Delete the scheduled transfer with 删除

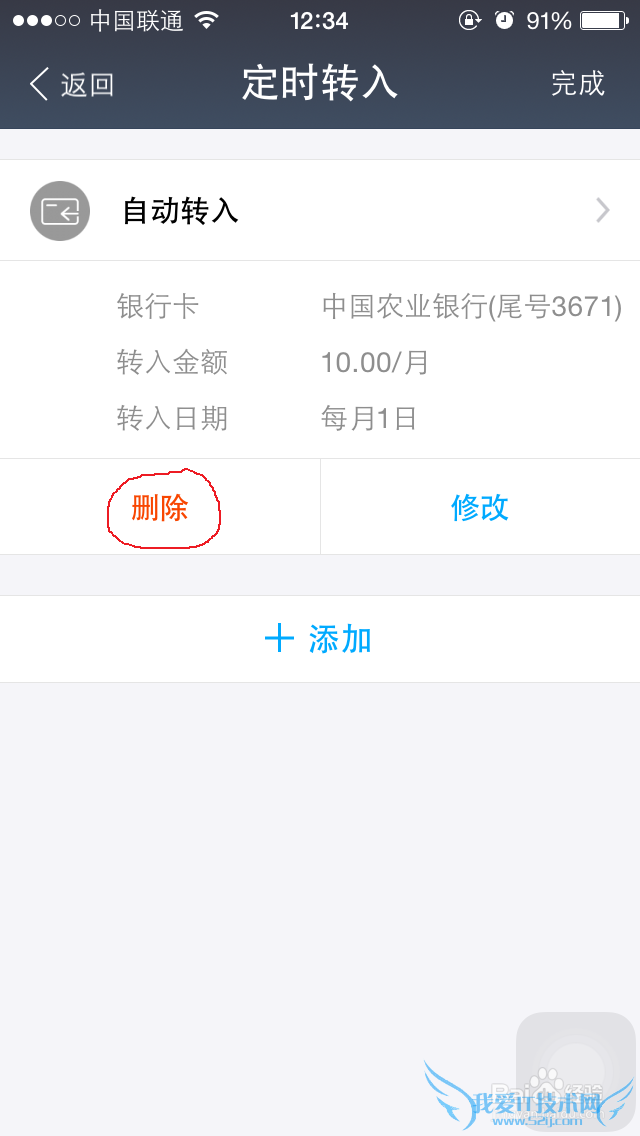point(160,508)
